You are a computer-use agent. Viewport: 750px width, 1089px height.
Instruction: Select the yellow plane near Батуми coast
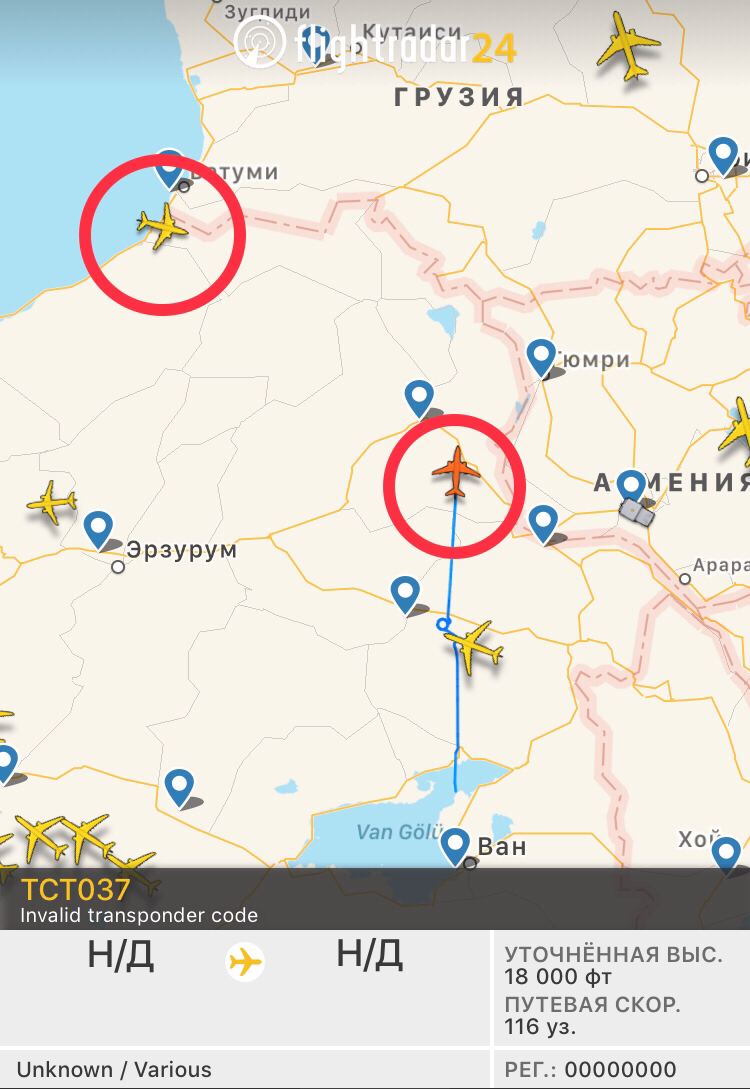[x=161, y=226]
